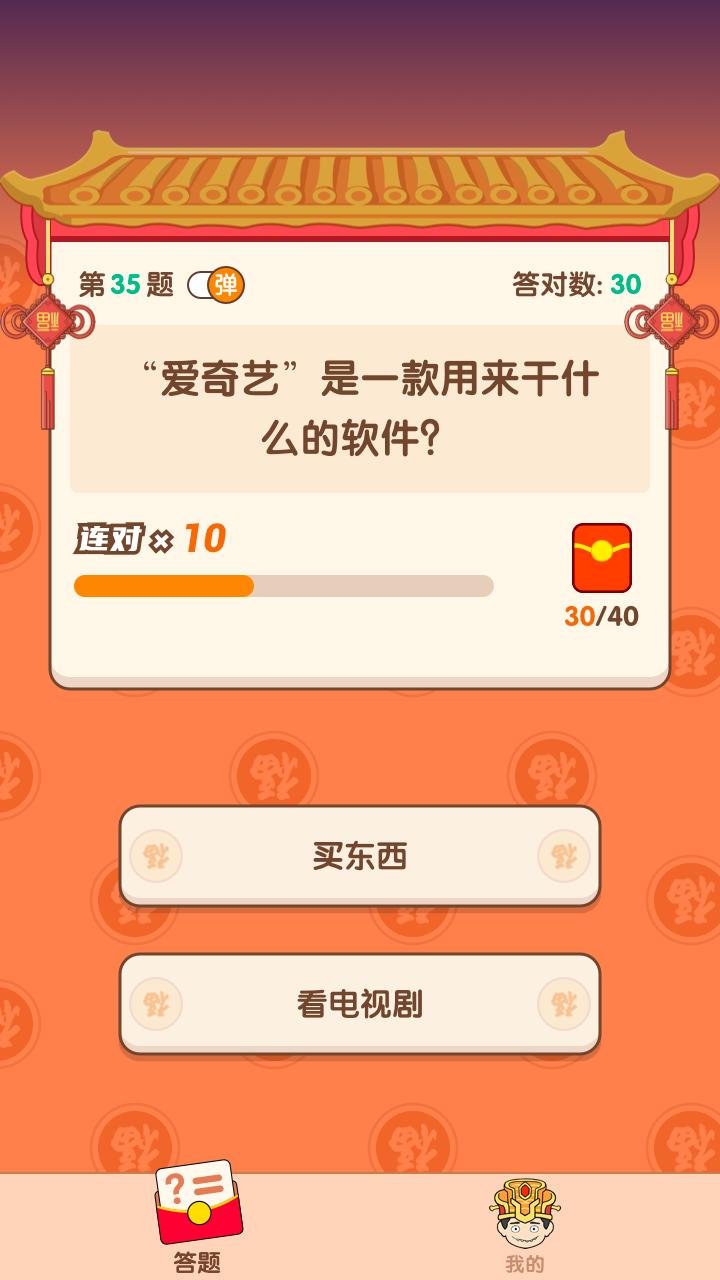The width and height of the screenshot is (720, 1280).
Task: Select the 买东西 answer option
Action: (360, 858)
